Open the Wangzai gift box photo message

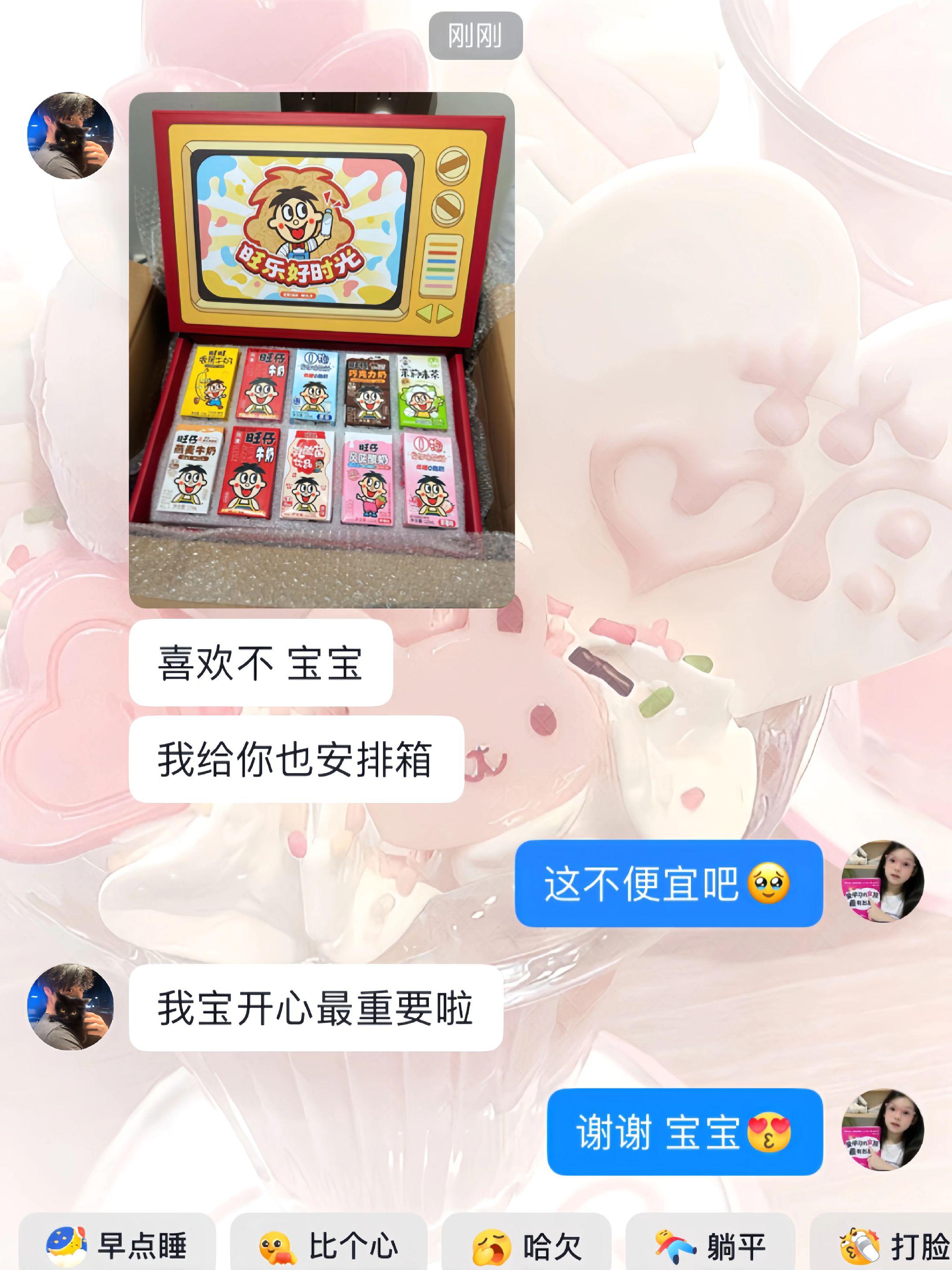pyautogui.click(x=321, y=350)
